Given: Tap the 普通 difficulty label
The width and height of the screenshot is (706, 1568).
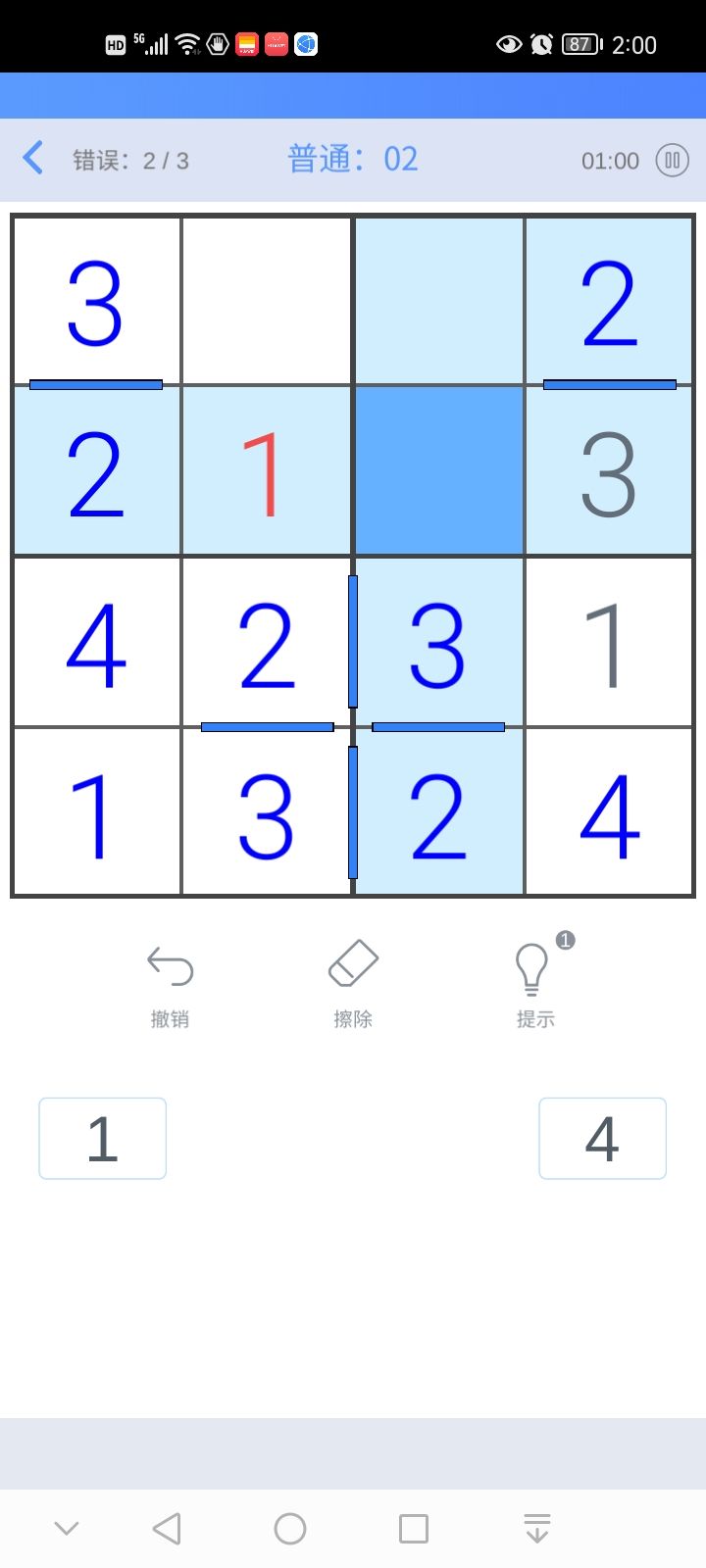Looking at the screenshot, I should [351, 158].
